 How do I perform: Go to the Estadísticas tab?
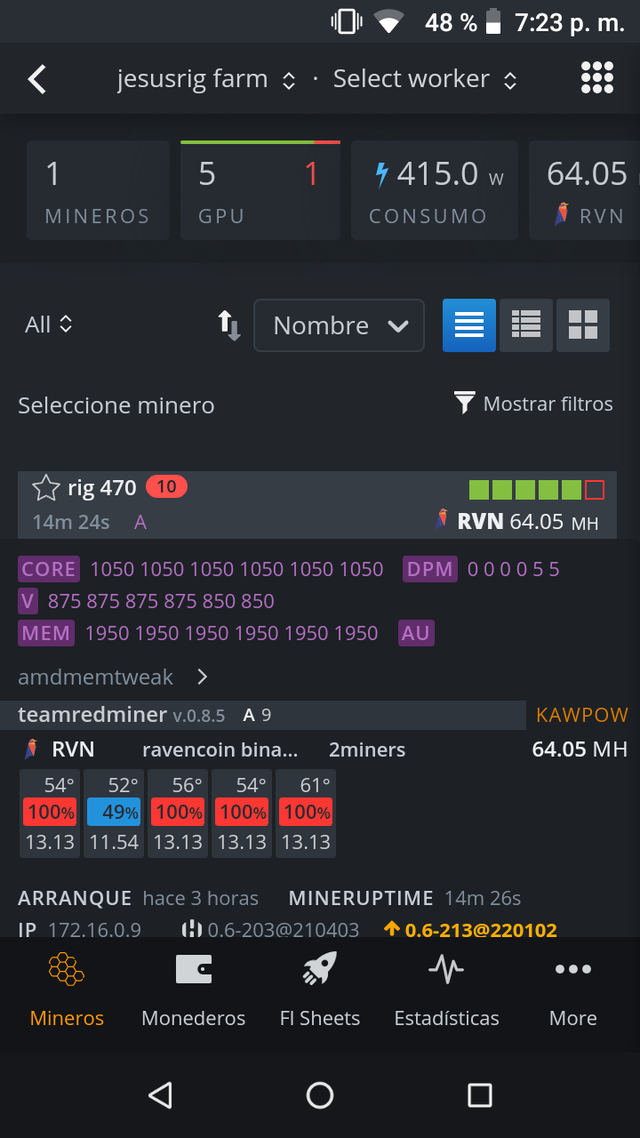tap(446, 991)
